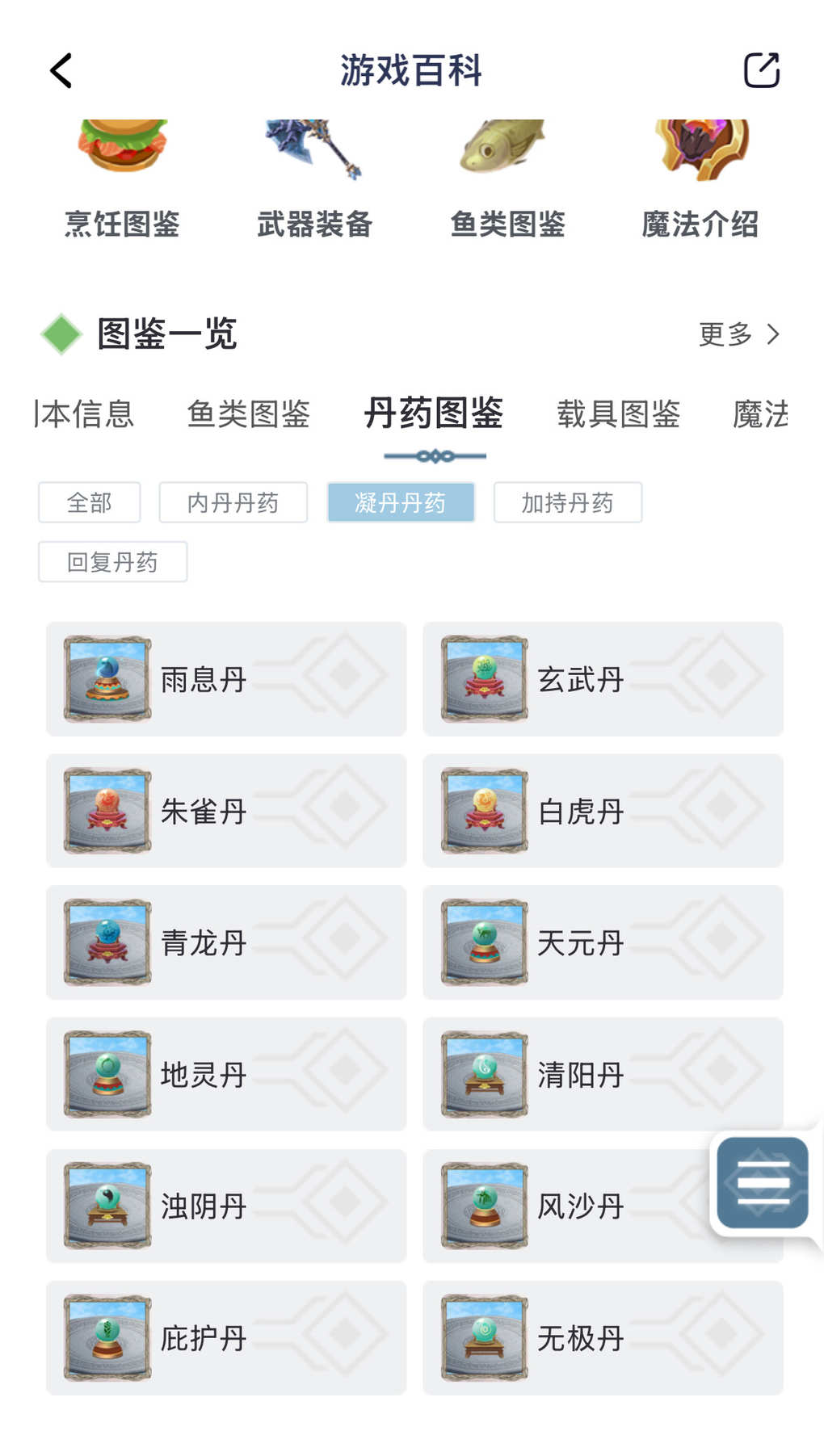The height and width of the screenshot is (1456, 824).
Task: View details for 白虎丹
Action: click(x=603, y=810)
